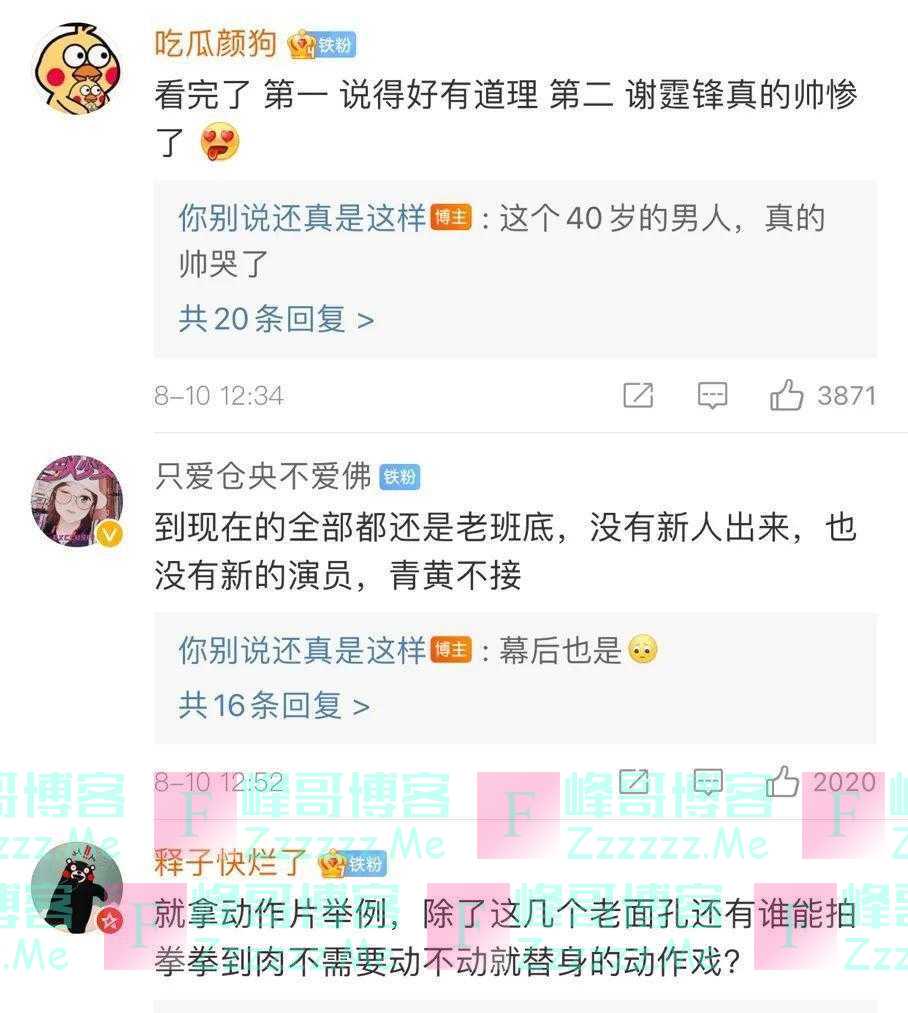Like the comment with 3871 likes
Screen dimensions: 908x1013
click(x=787, y=396)
